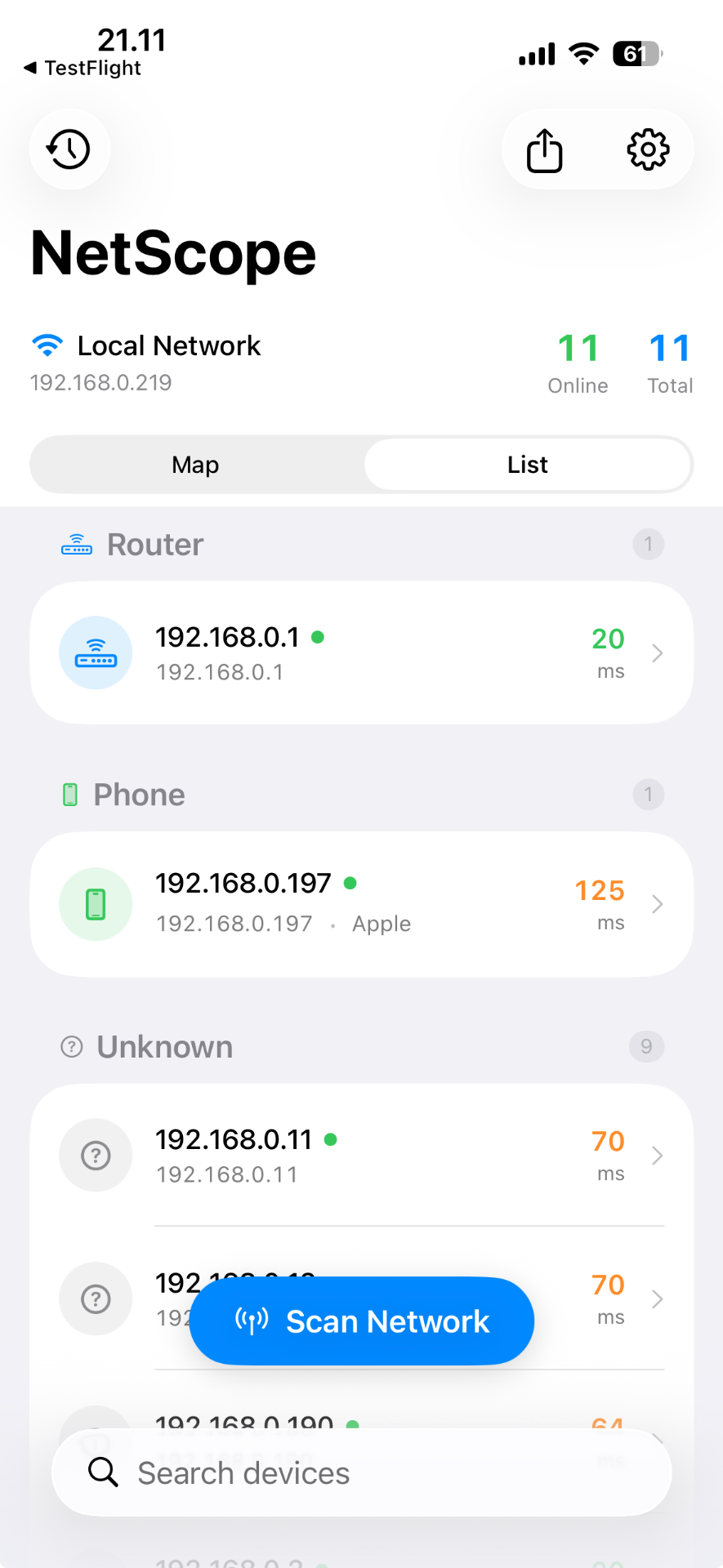This screenshot has height=1568, width=723.
Task: Open unknown device 192.168.0.11
Action: (x=361, y=1156)
